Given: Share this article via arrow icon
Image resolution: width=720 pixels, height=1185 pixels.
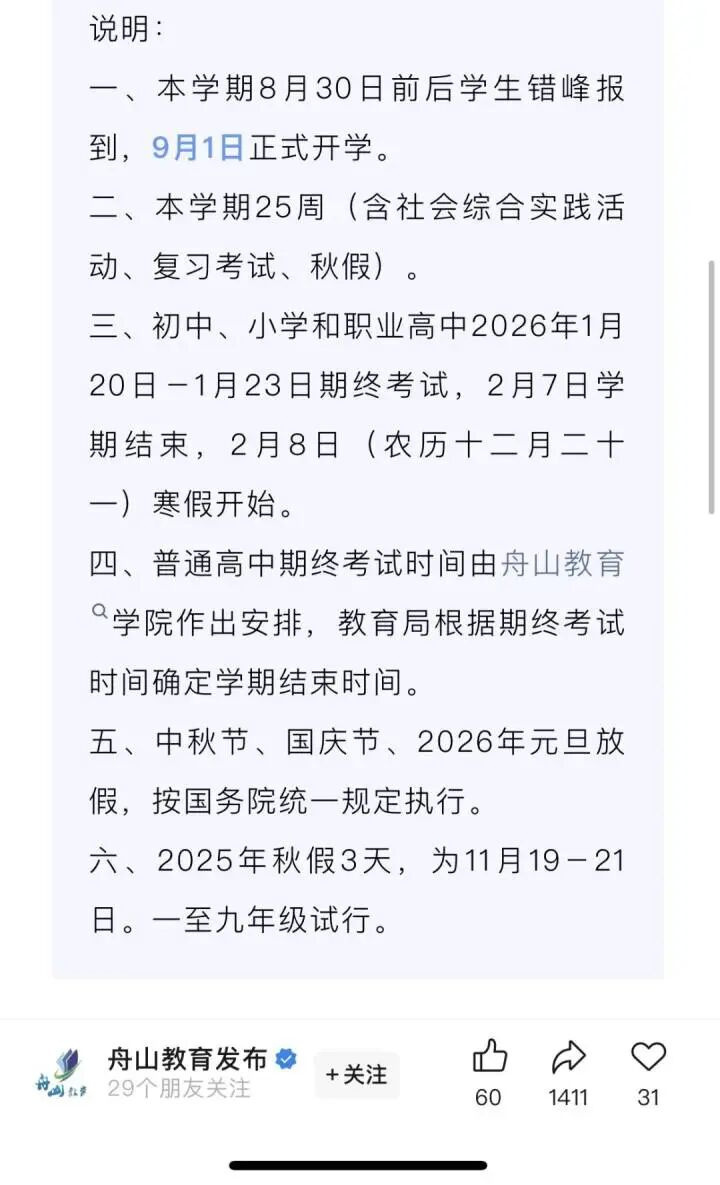Looking at the screenshot, I should point(568,1057).
